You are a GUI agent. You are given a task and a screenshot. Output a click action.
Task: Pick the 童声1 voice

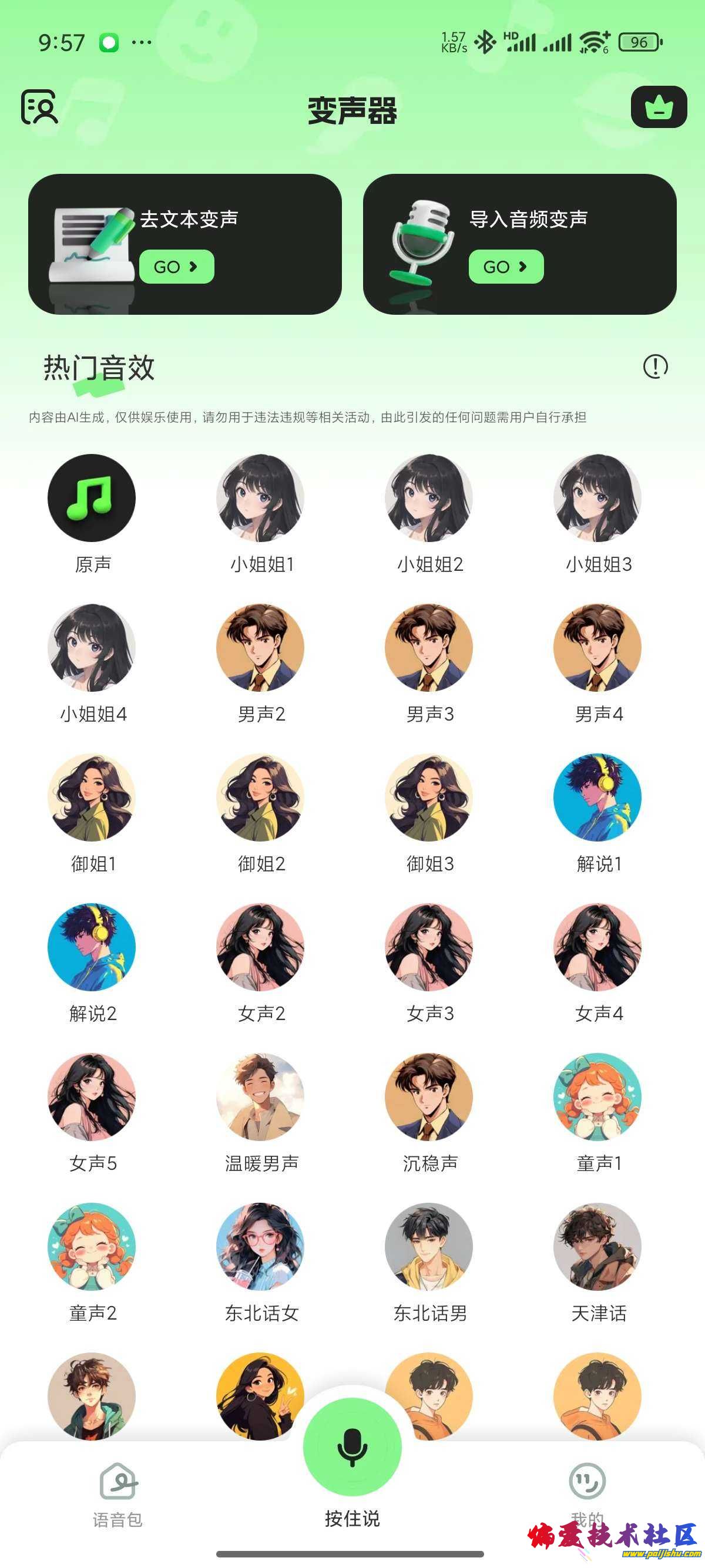(x=597, y=1097)
